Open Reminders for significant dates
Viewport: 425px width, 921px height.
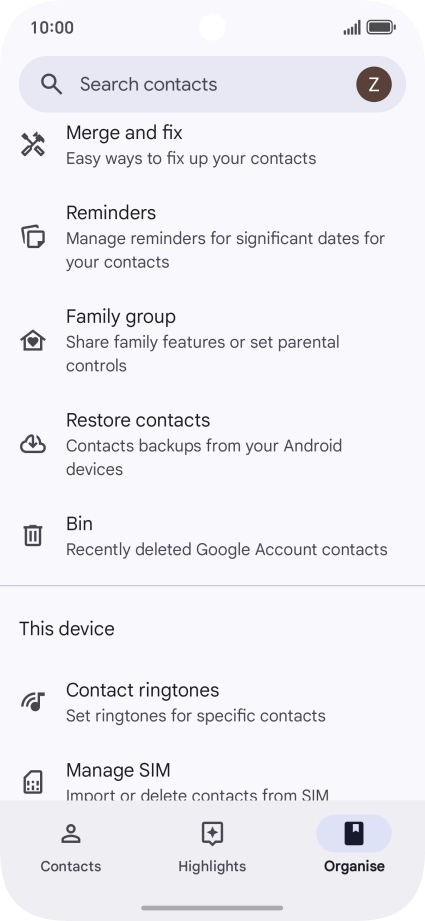212,237
